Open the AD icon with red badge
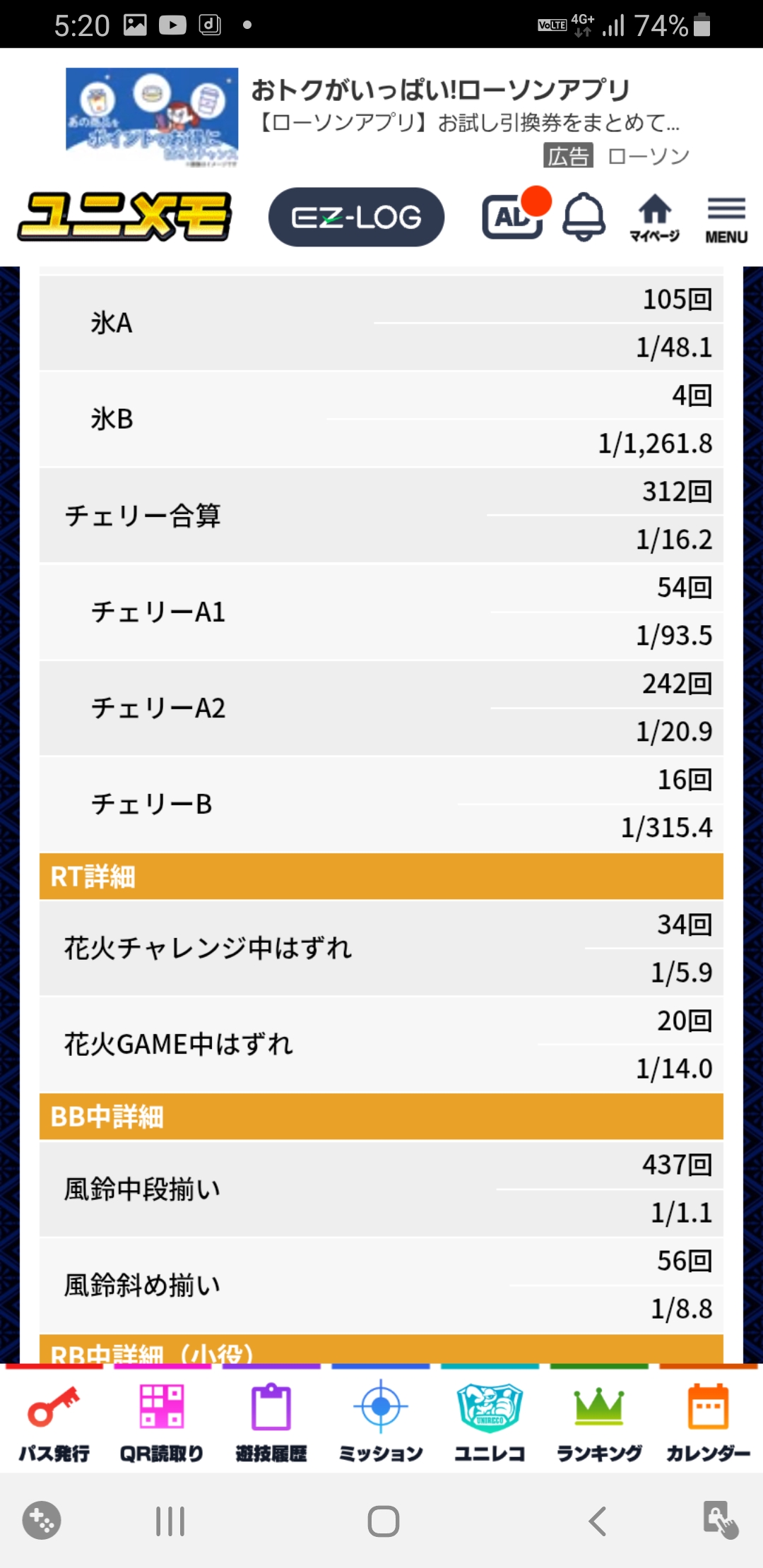The height and width of the screenshot is (1568, 763). [515, 214]
